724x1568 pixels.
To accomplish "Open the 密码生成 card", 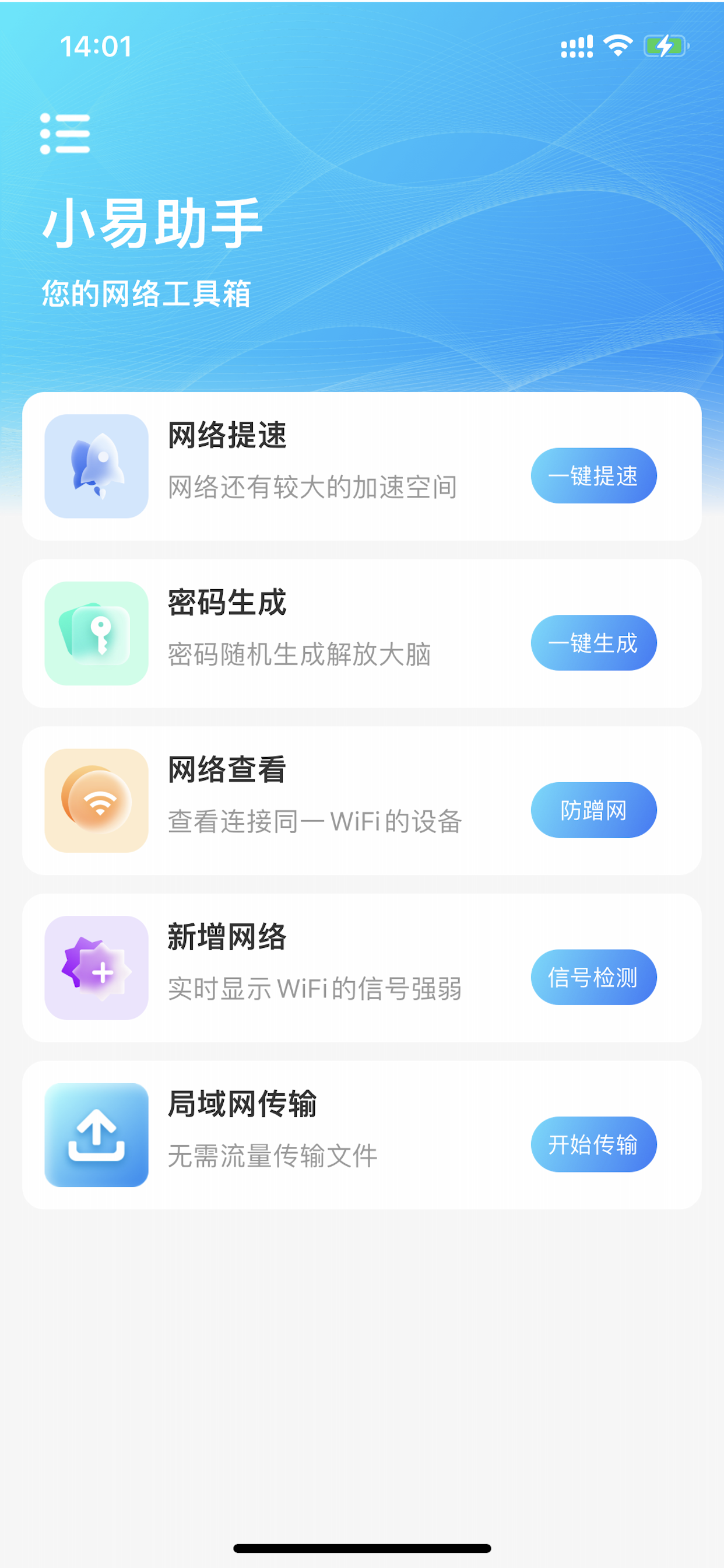I will tap(362, 633).
